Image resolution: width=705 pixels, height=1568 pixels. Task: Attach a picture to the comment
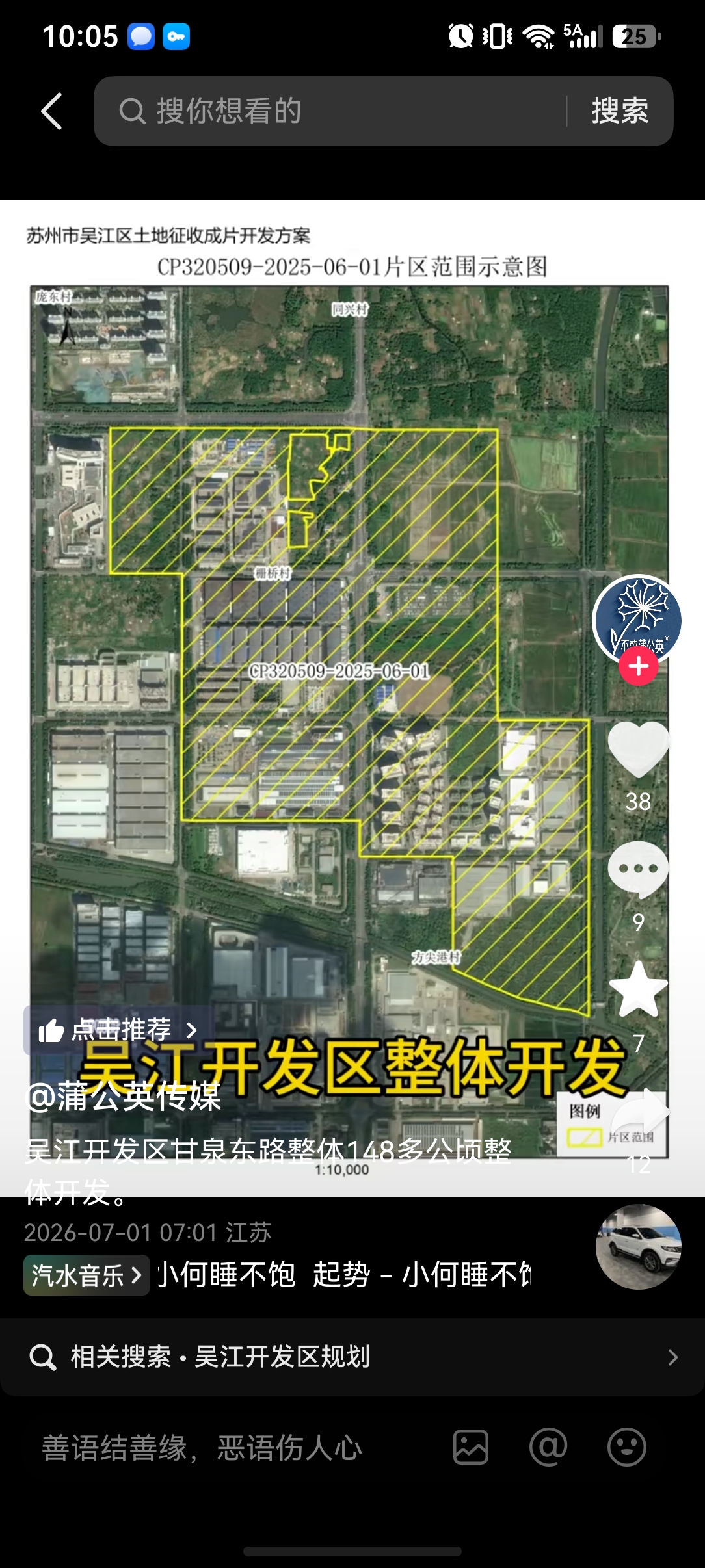[x=471, y=1447]
